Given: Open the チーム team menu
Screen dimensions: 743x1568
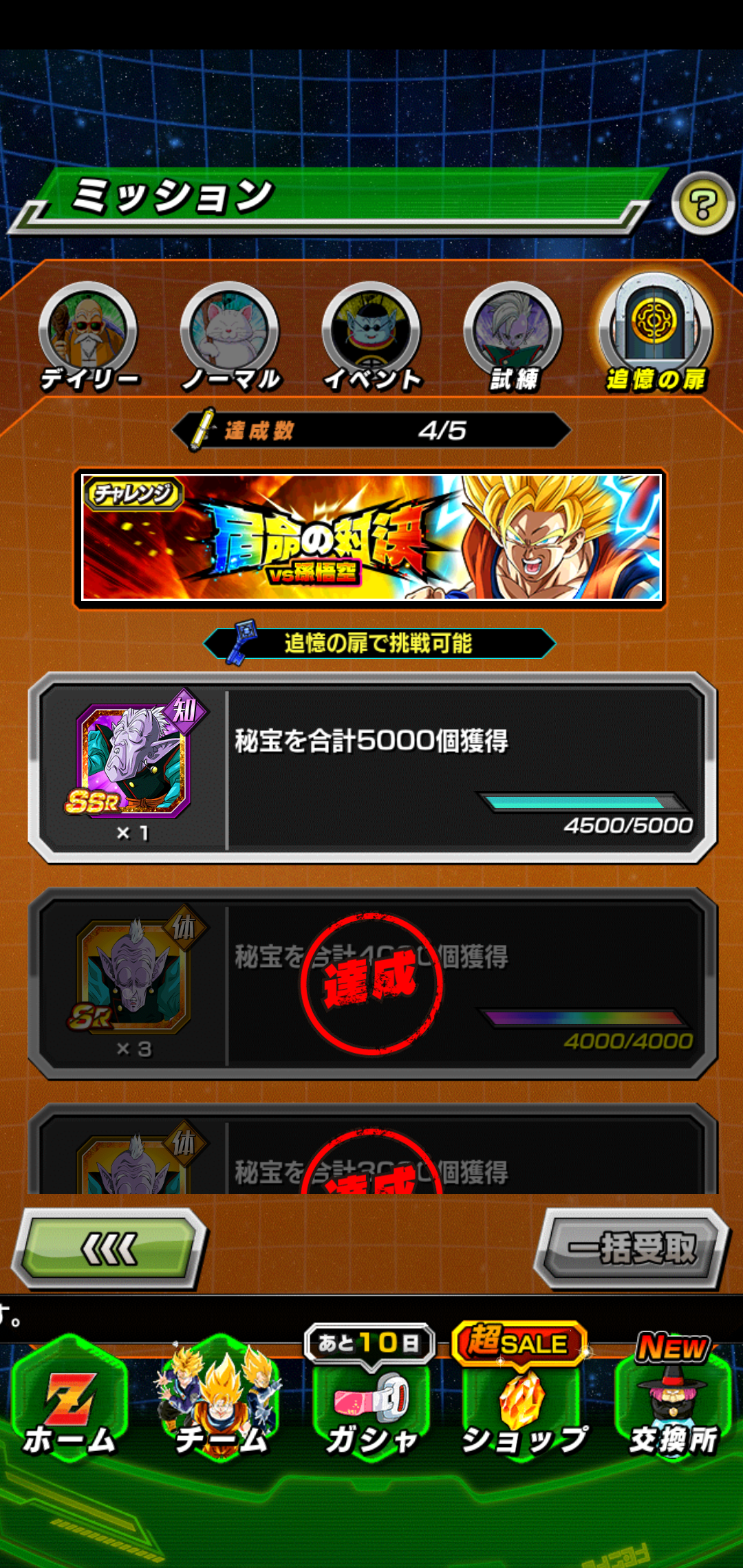Looking at the screenshot, I should (x=220, y=1403).
